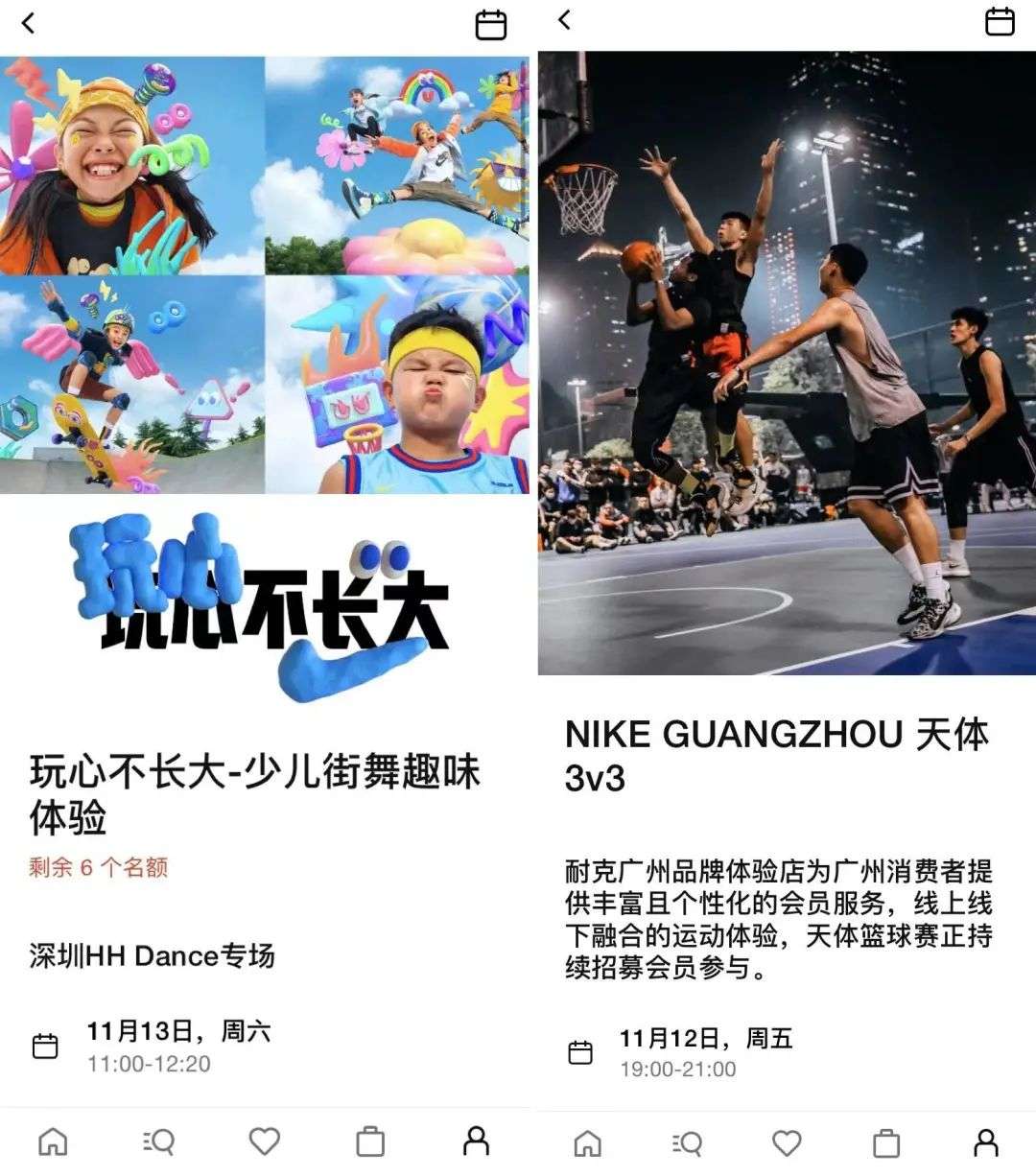Open shopping bag tab below 天体 3v3 event
1036x1176 pixels.
[x=886, y=1143]
